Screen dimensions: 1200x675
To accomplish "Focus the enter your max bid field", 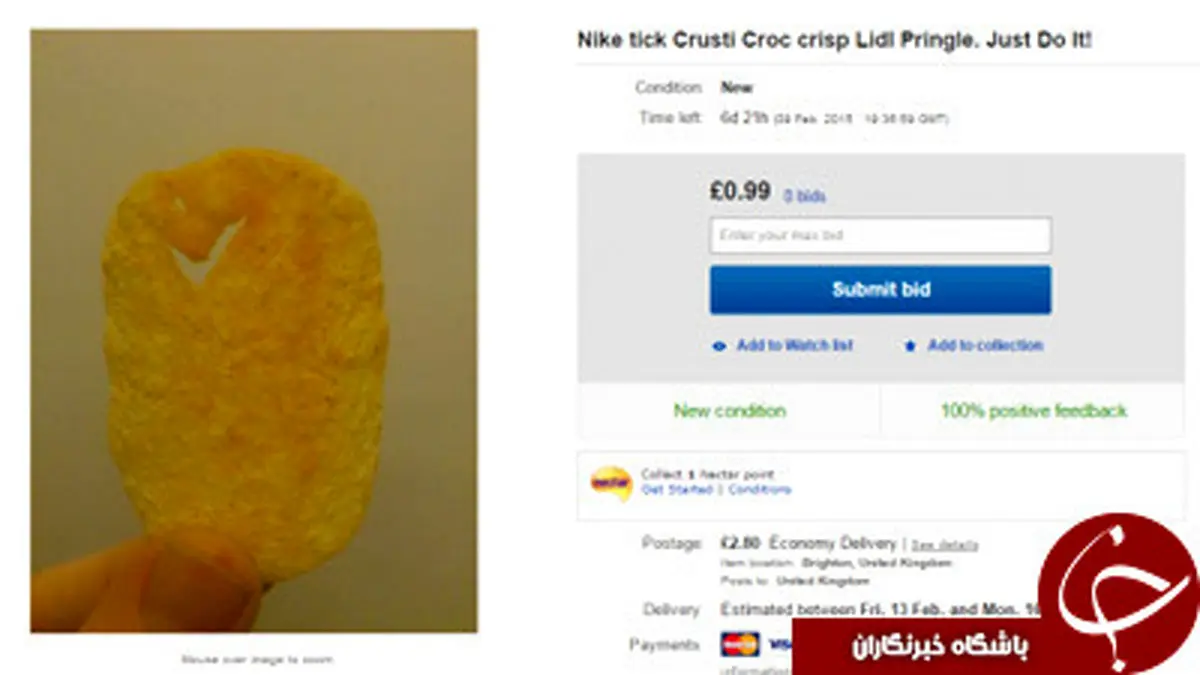I will click(x=880, y=236).
